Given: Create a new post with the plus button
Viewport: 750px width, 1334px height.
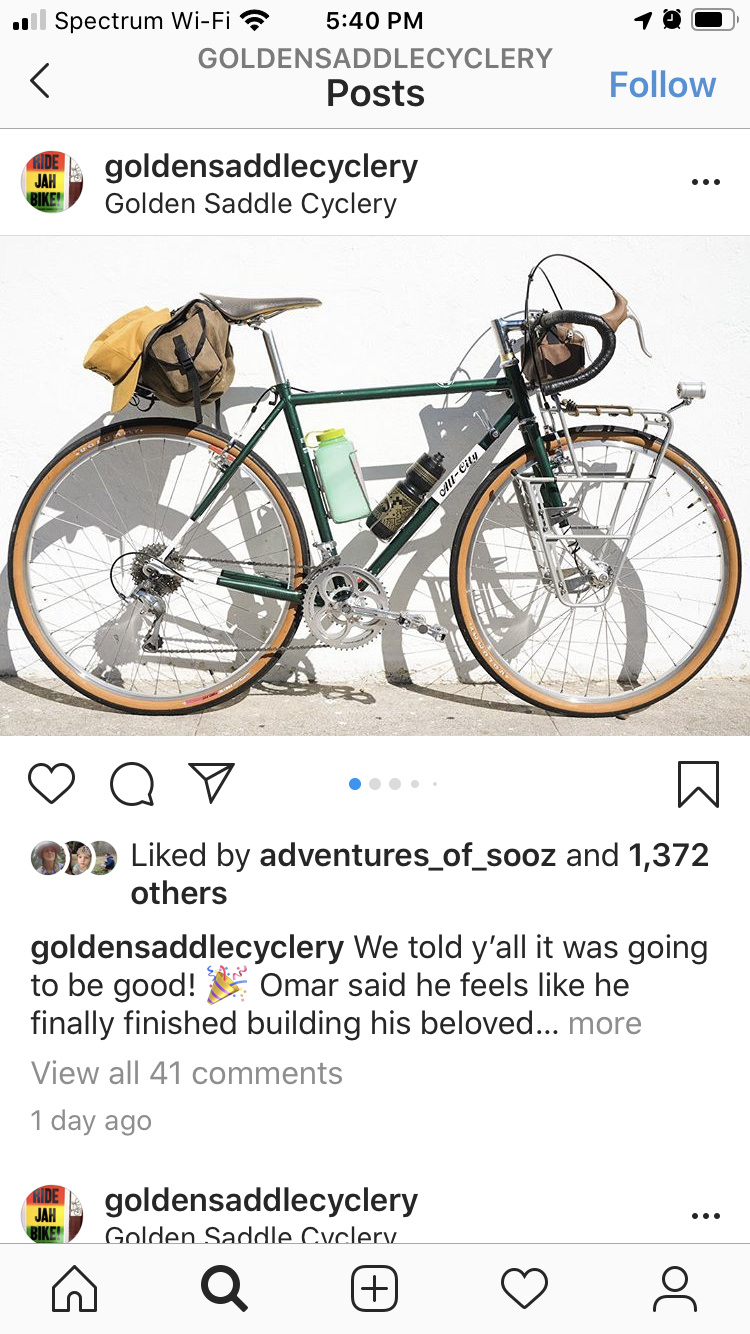Looking at the screenshot, I should 375,1288.
